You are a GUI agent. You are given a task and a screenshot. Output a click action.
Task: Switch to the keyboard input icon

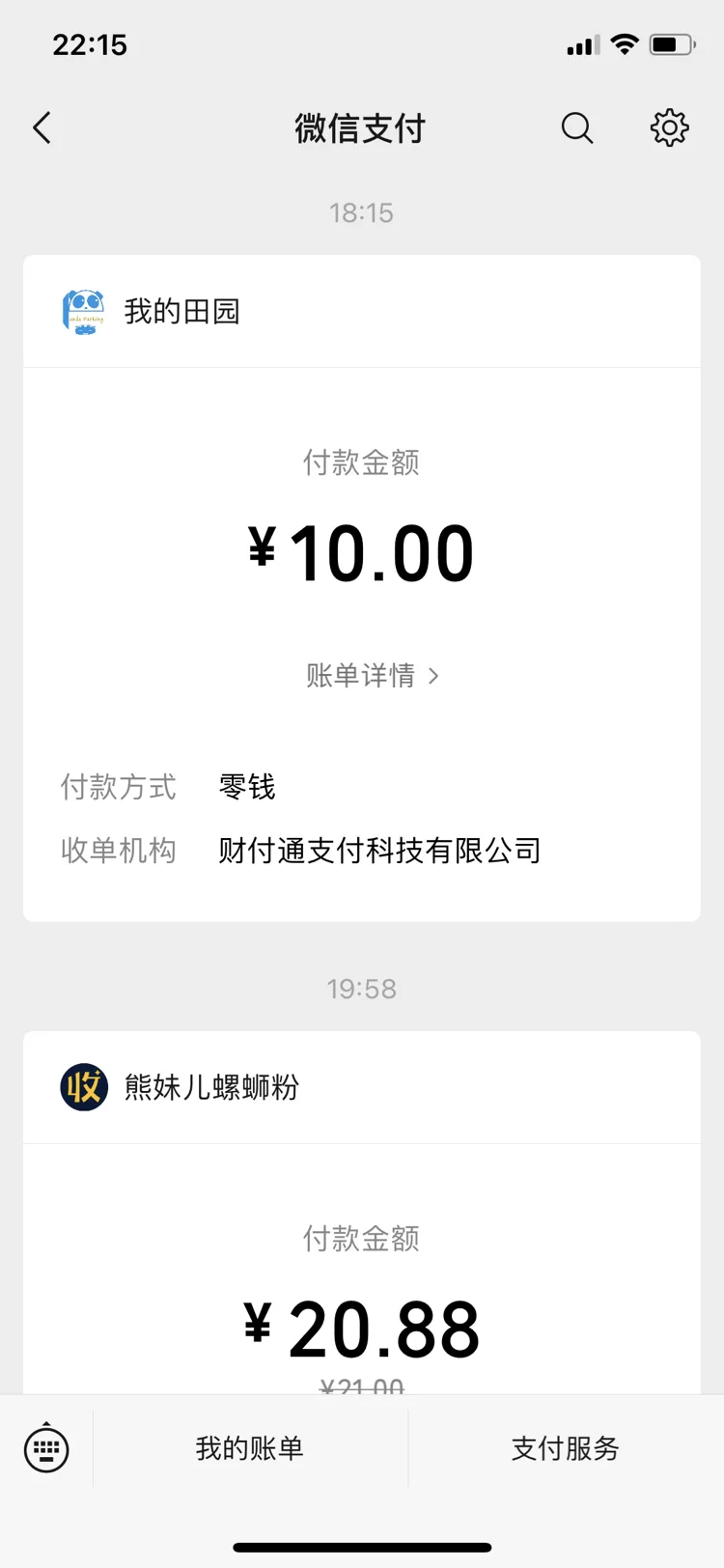point(46,1447)
